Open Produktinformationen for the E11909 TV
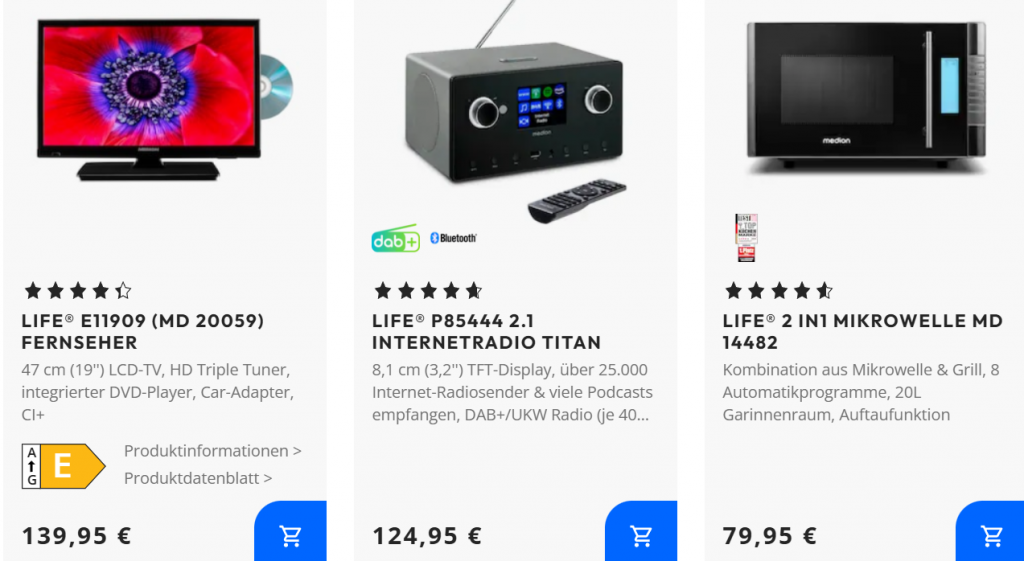This screenshot has width=1024, height=561. 212,451
